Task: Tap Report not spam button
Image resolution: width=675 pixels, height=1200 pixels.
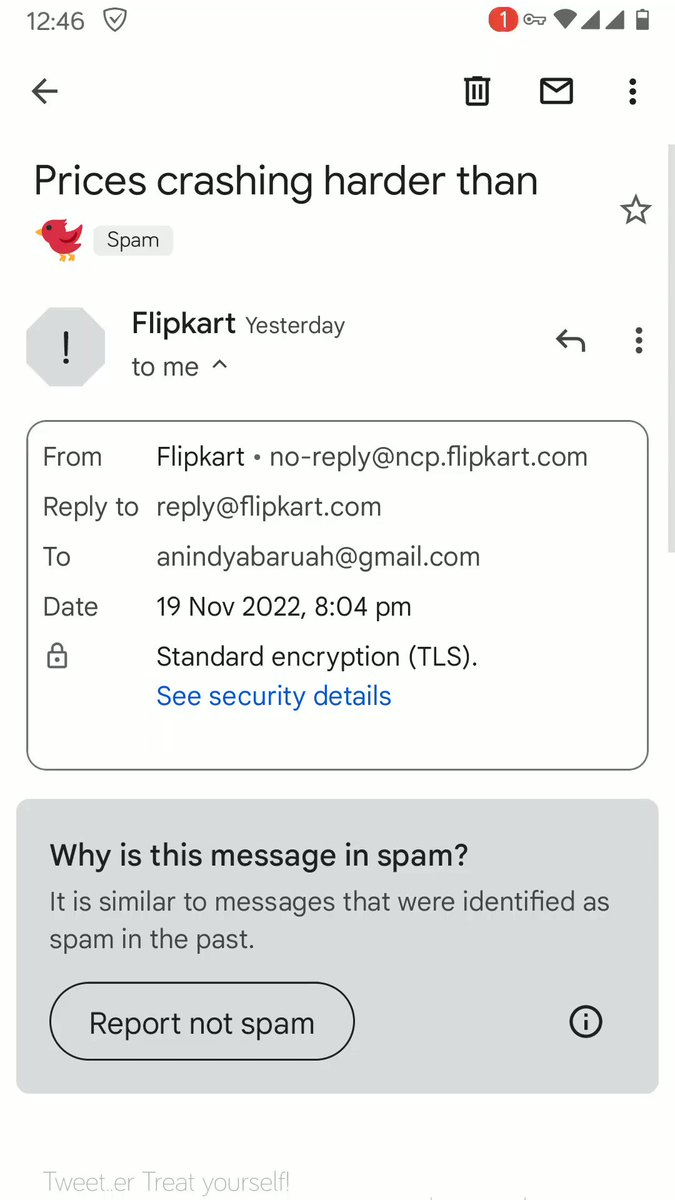Action: [x=202, y=1022]
